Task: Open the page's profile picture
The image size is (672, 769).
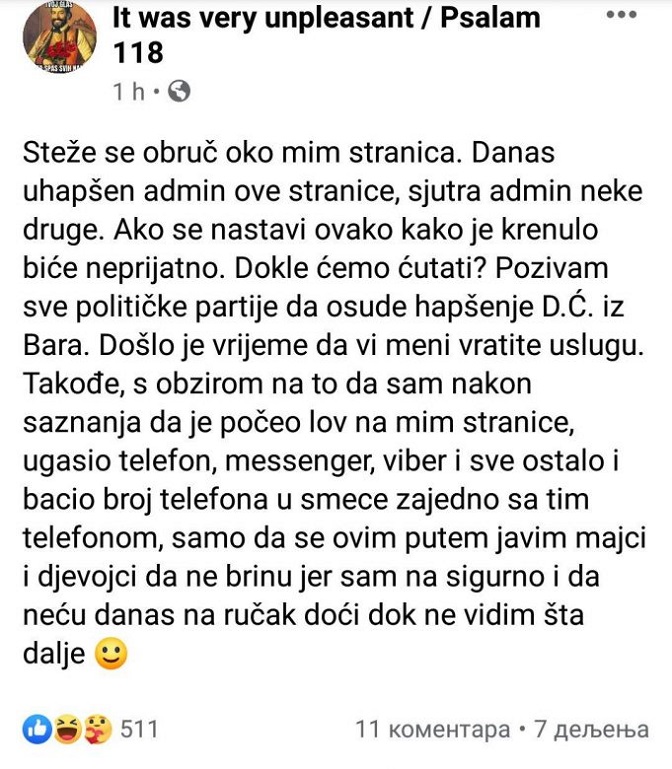Action: coord(59,38)
